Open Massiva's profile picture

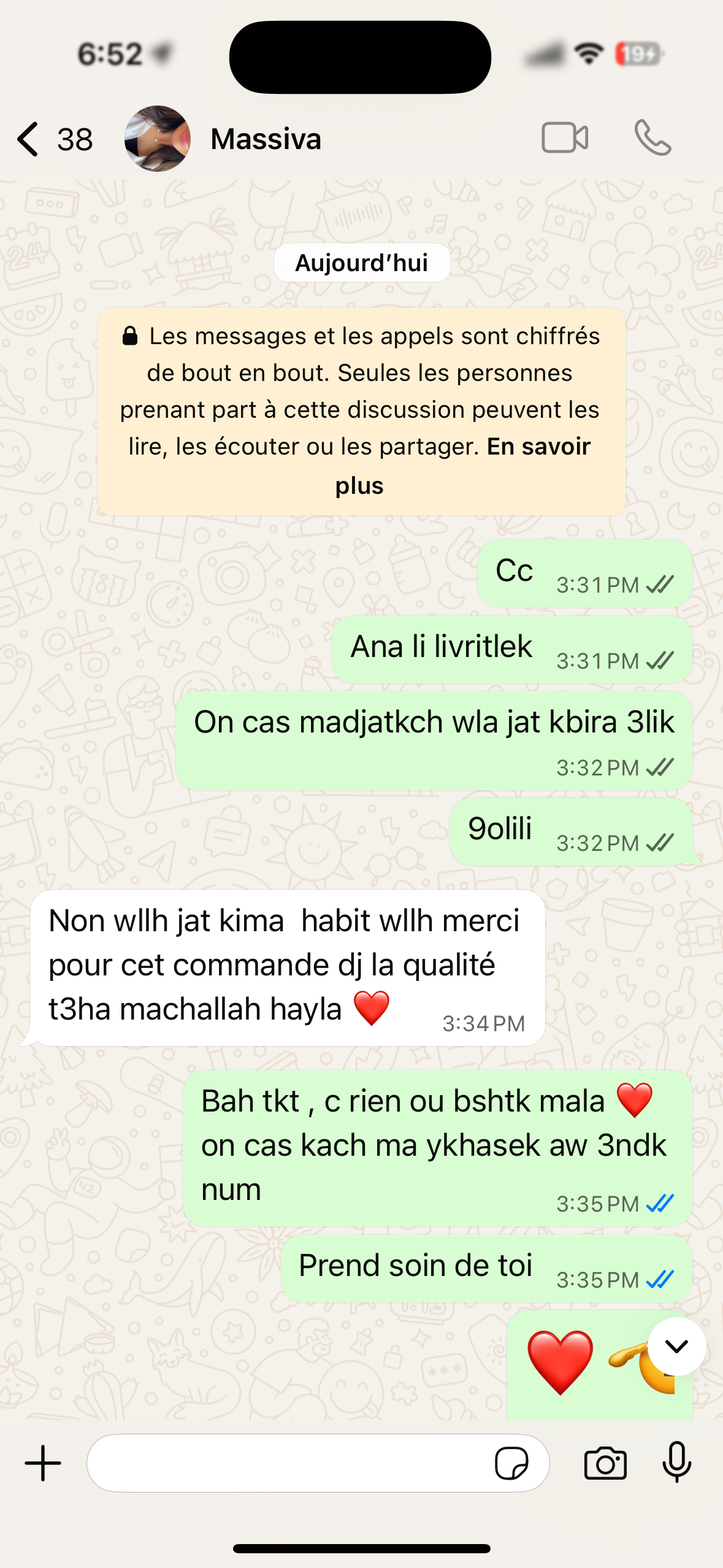[157, 139]
